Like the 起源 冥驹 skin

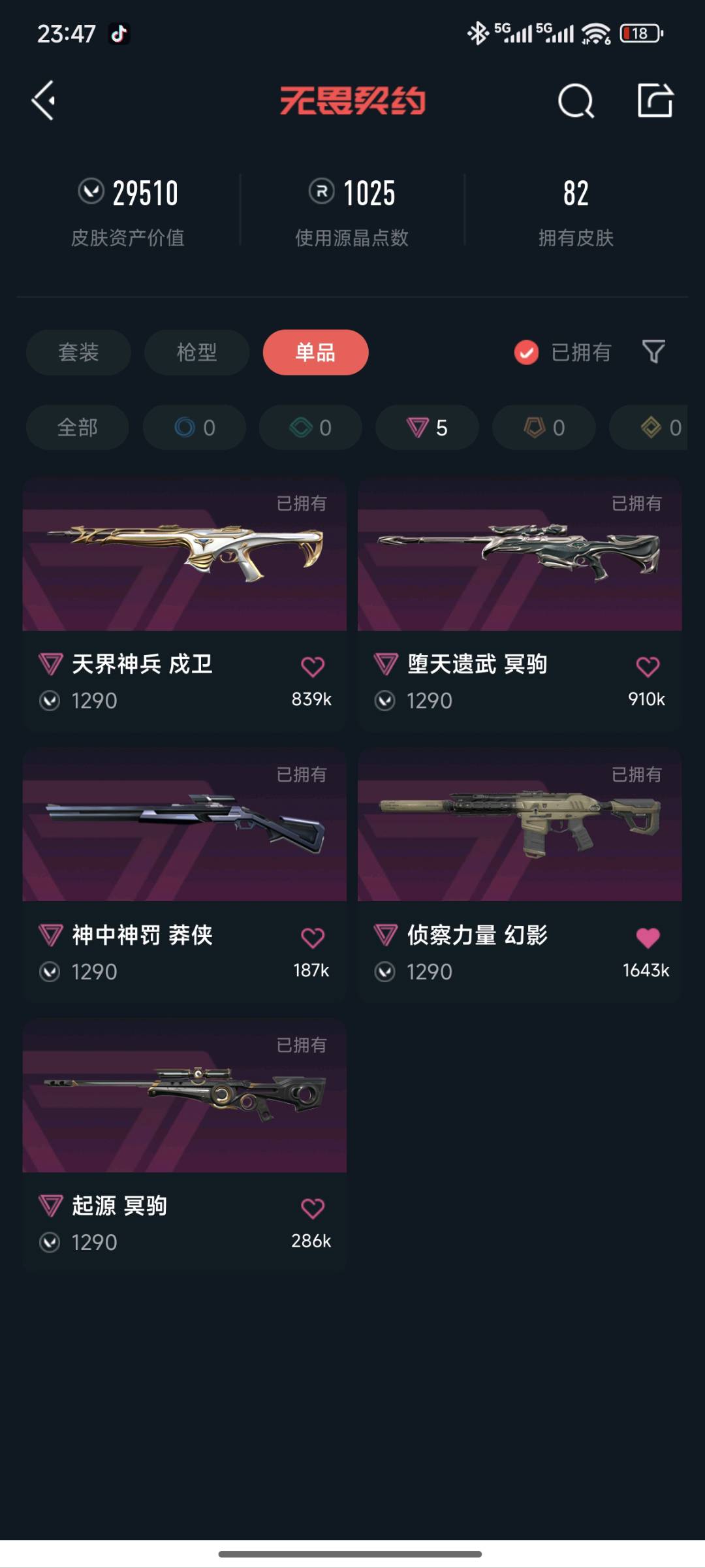(312, 1208)
